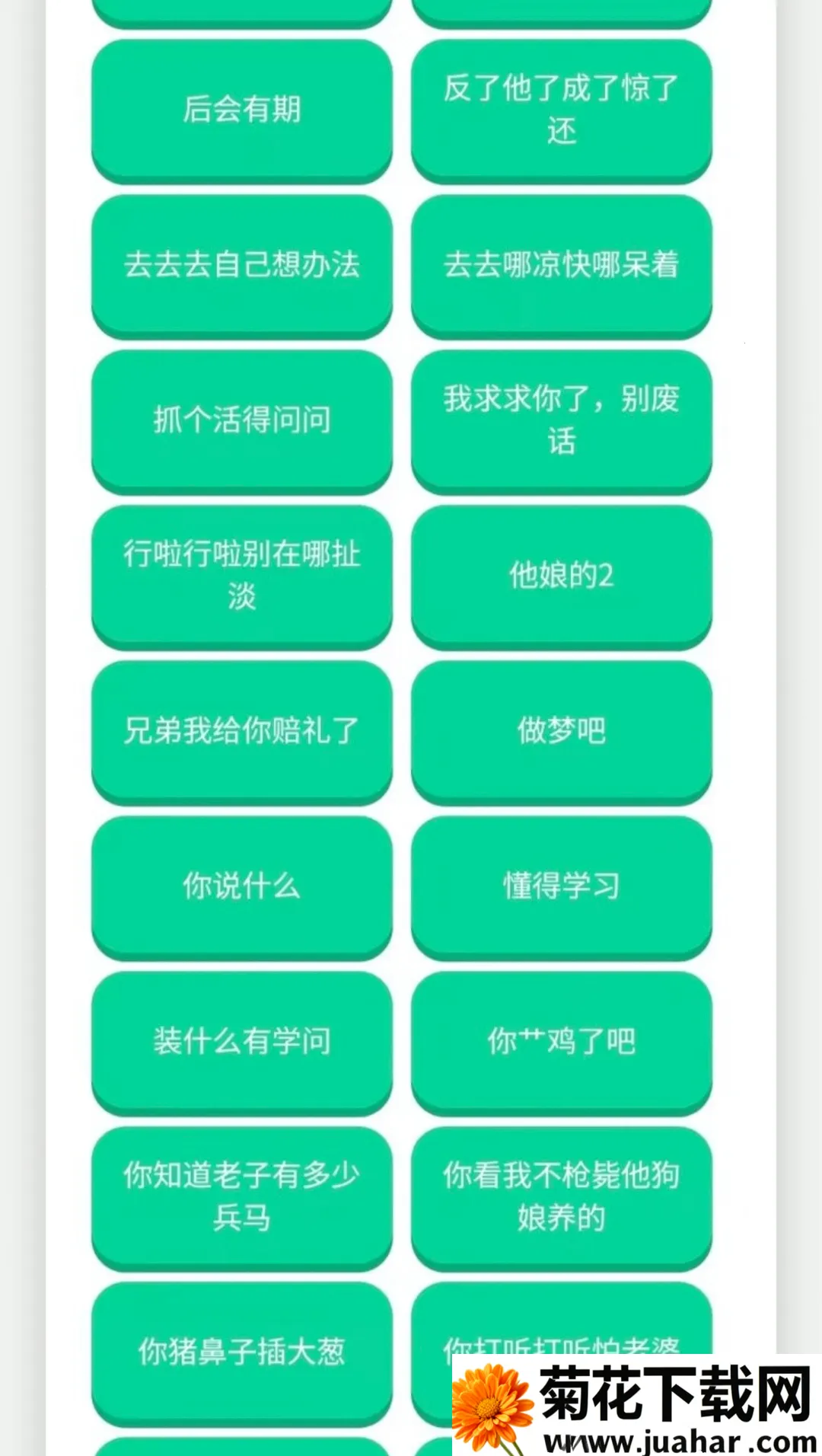The height and width of the screenshot is (1456, 822).
Task: Play 你知道老子有多少兵马
Action: tap(242, 1197)
